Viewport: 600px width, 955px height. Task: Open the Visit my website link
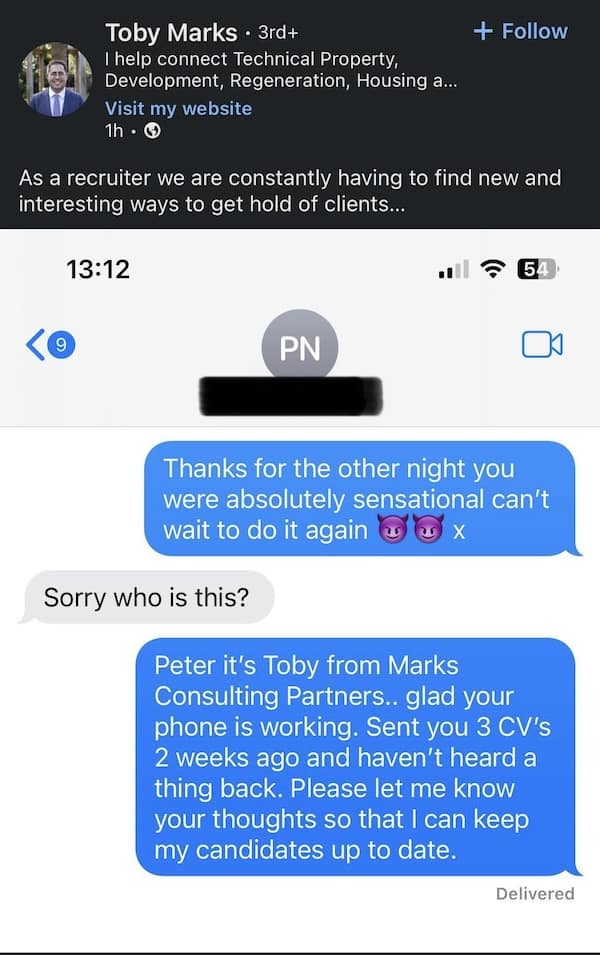tap(178, 108)
